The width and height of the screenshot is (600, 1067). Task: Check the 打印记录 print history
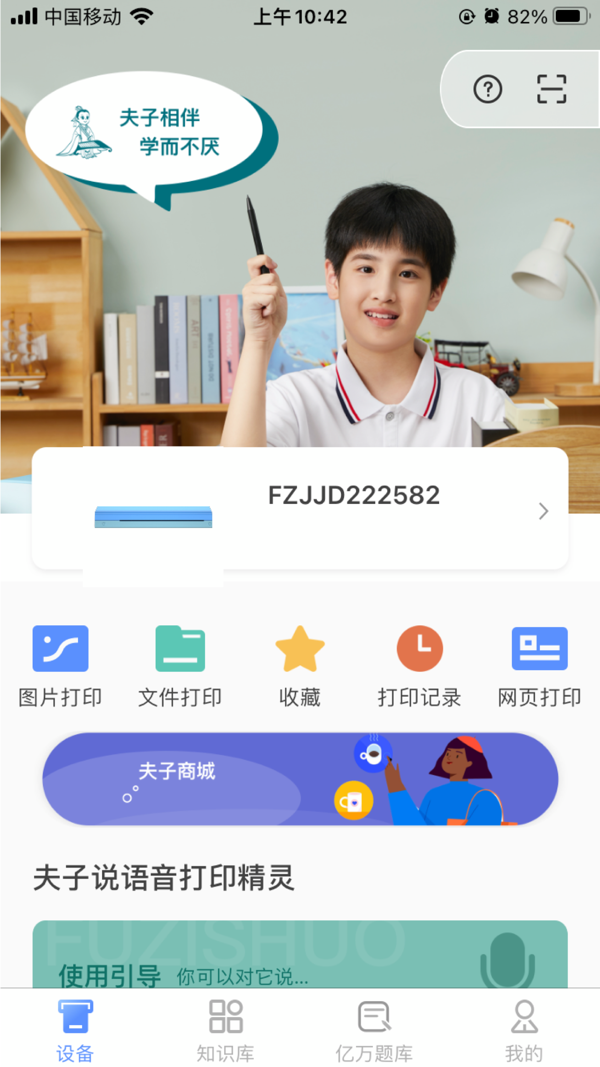coord(420,665)
